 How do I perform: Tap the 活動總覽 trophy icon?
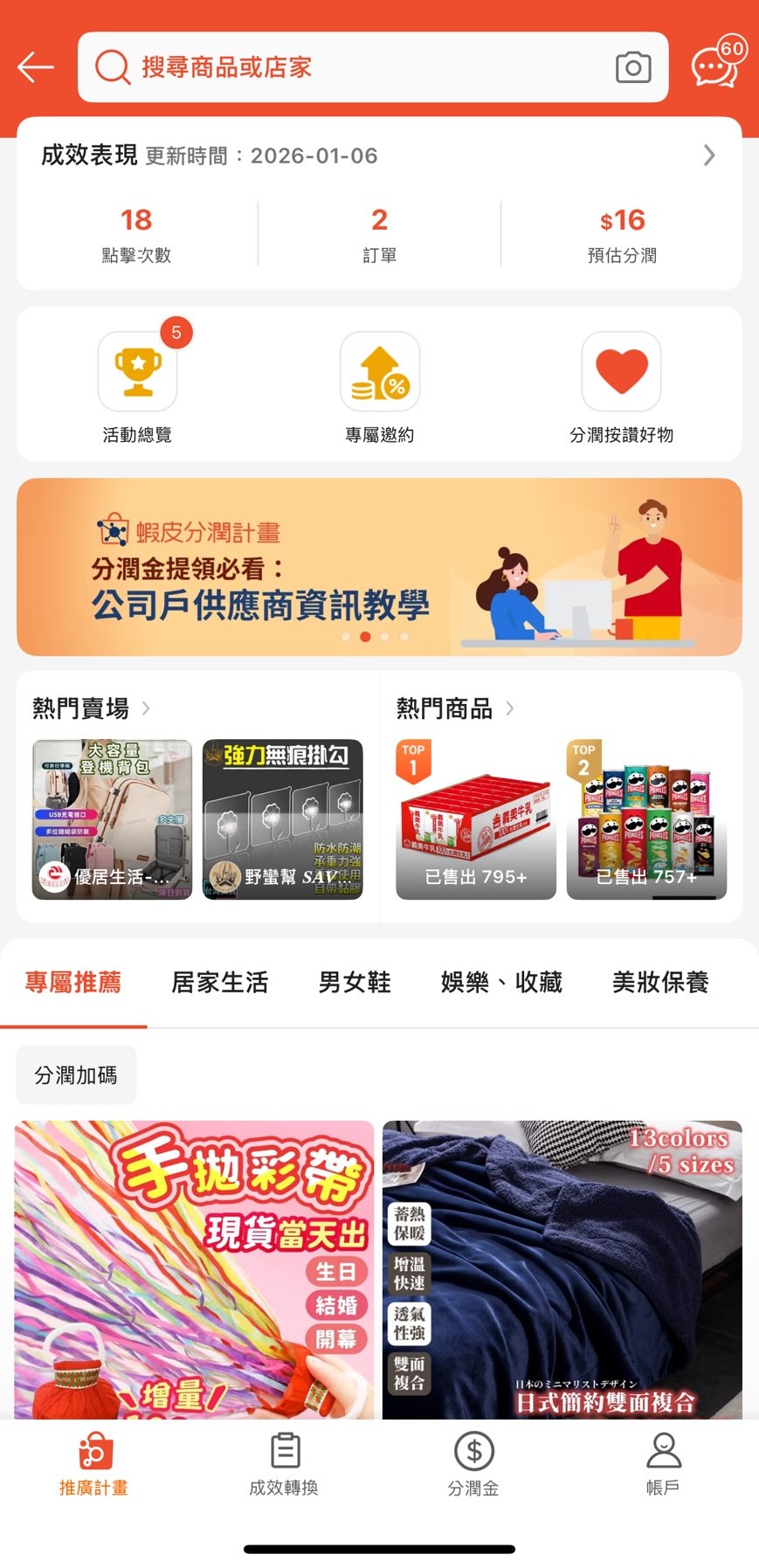coord(136,371)
